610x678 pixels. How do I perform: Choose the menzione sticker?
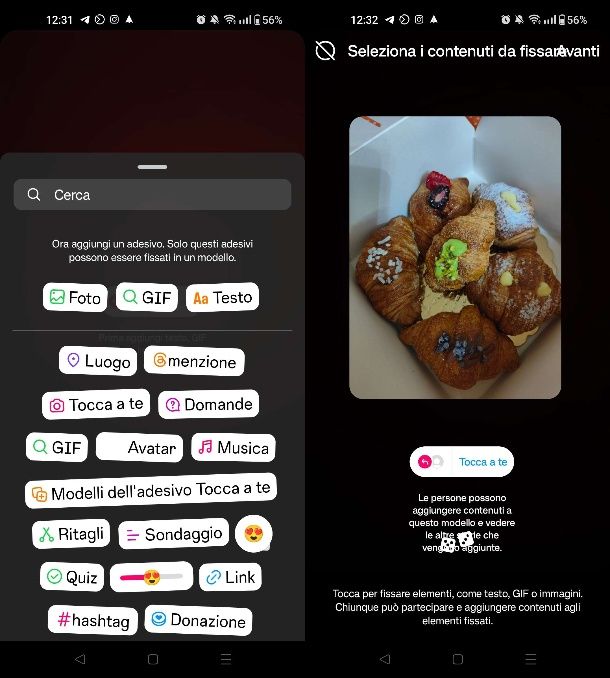click(194, 361)
